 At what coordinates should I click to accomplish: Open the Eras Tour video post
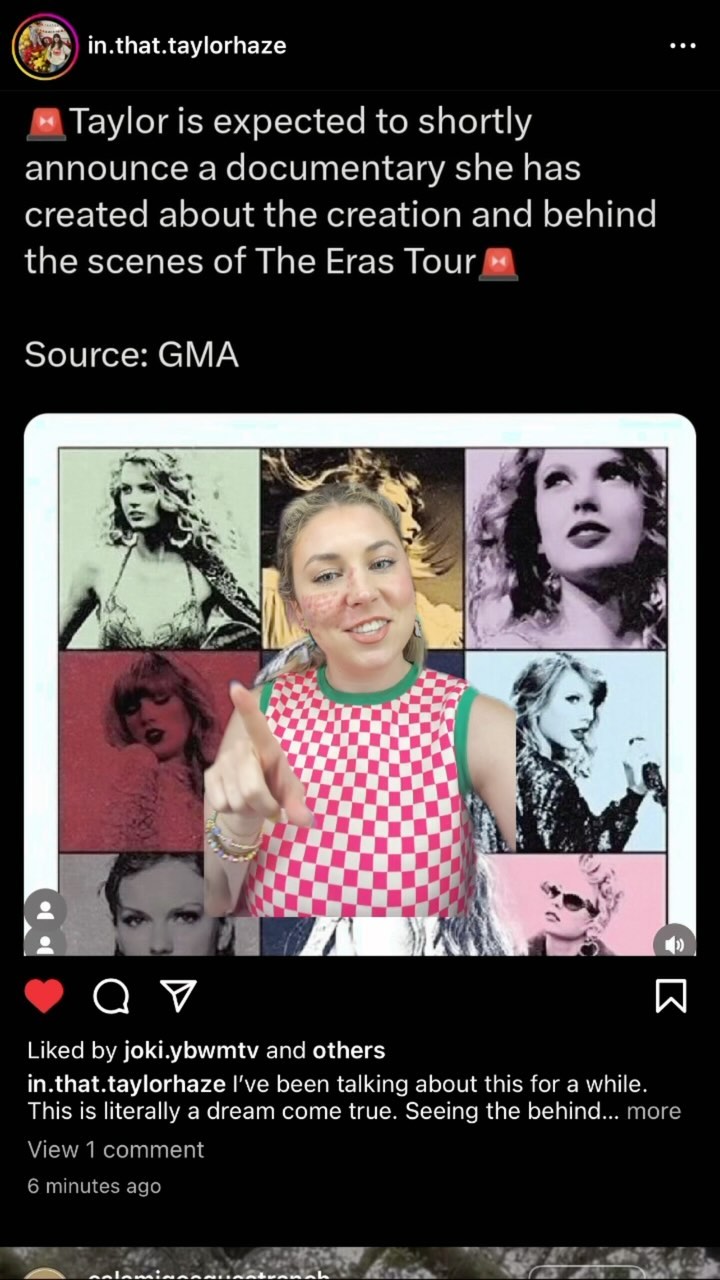(x=360, y=684)
